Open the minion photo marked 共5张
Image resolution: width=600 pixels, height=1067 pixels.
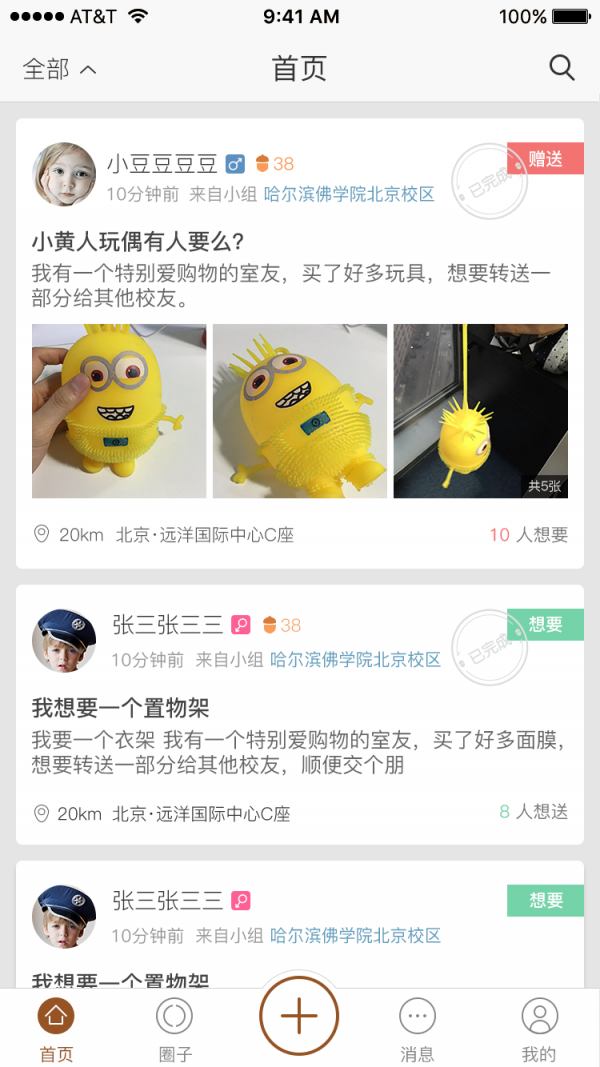coord(480,411)
